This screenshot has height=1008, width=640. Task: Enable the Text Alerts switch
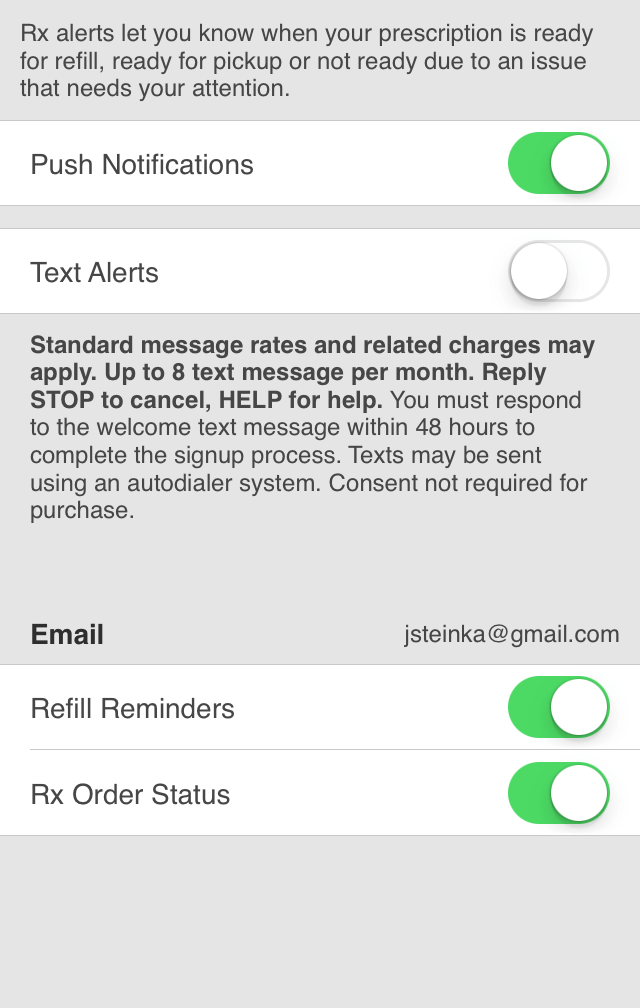[559, 271]
